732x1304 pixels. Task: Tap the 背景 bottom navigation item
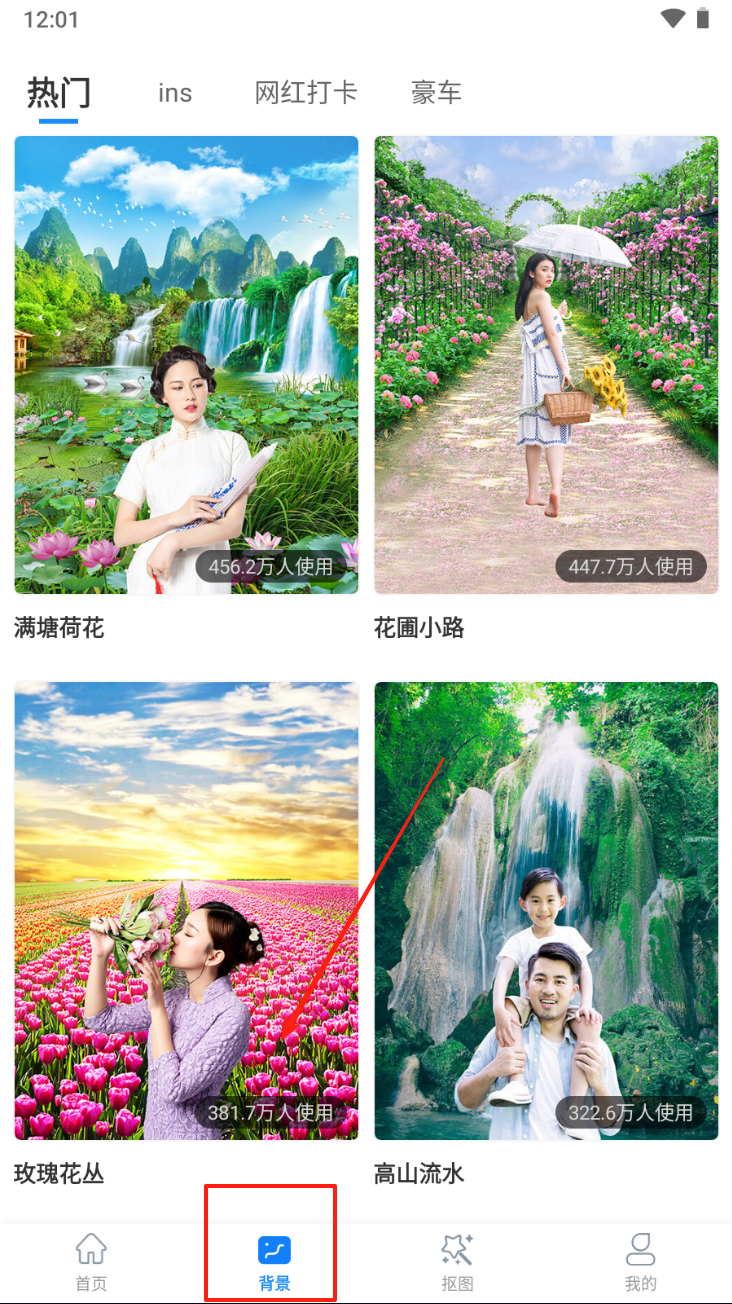[274, 1262]
